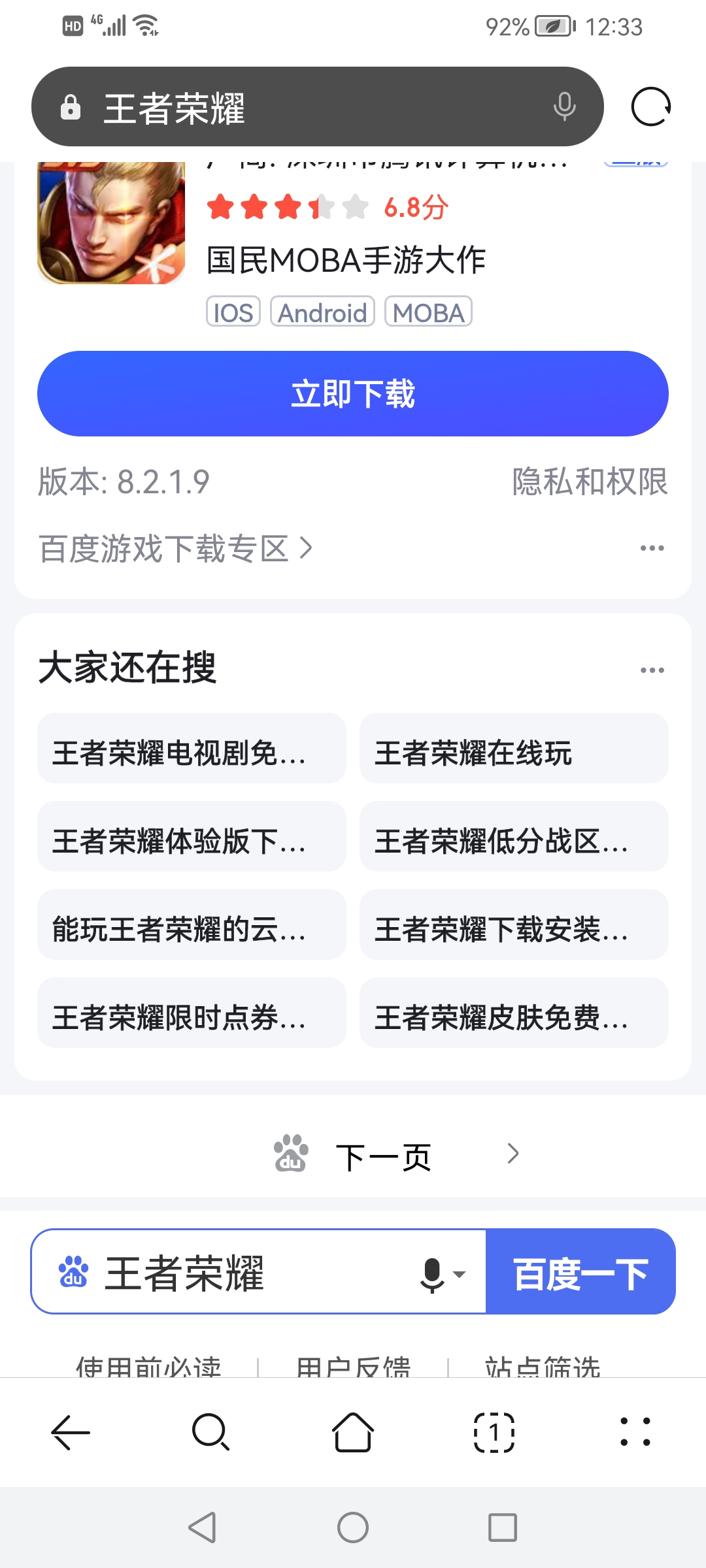706x1568 pixels.
Task: Go to next page via 下一页
Action: [392, 1155]
